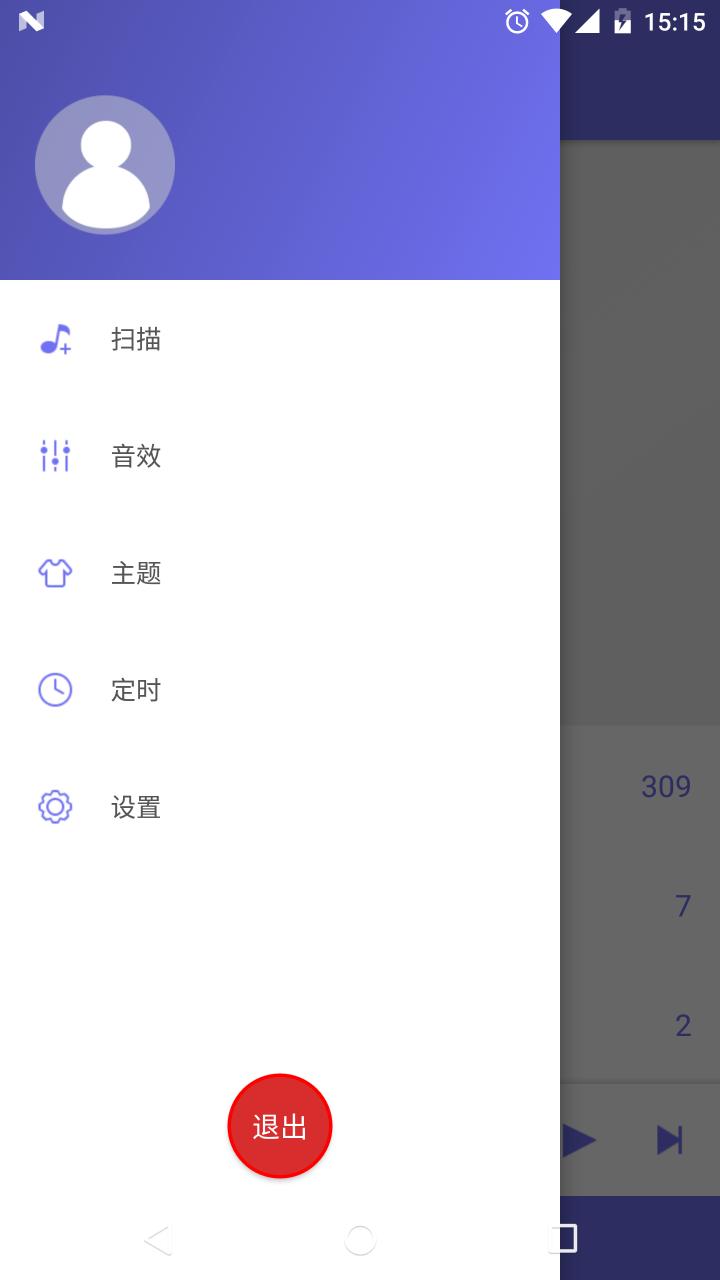Select the 扫描 (Scan) music note icon
This screenshot has height=1280, width=720.
tap(55, 340)
